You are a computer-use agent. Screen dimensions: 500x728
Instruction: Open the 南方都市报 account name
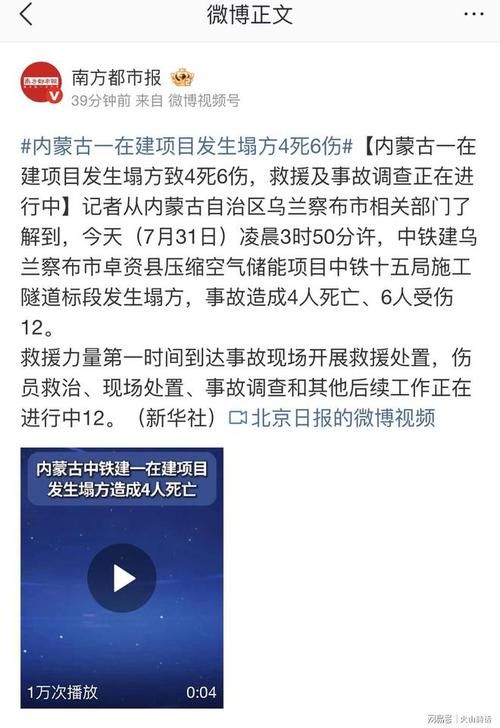117,78
